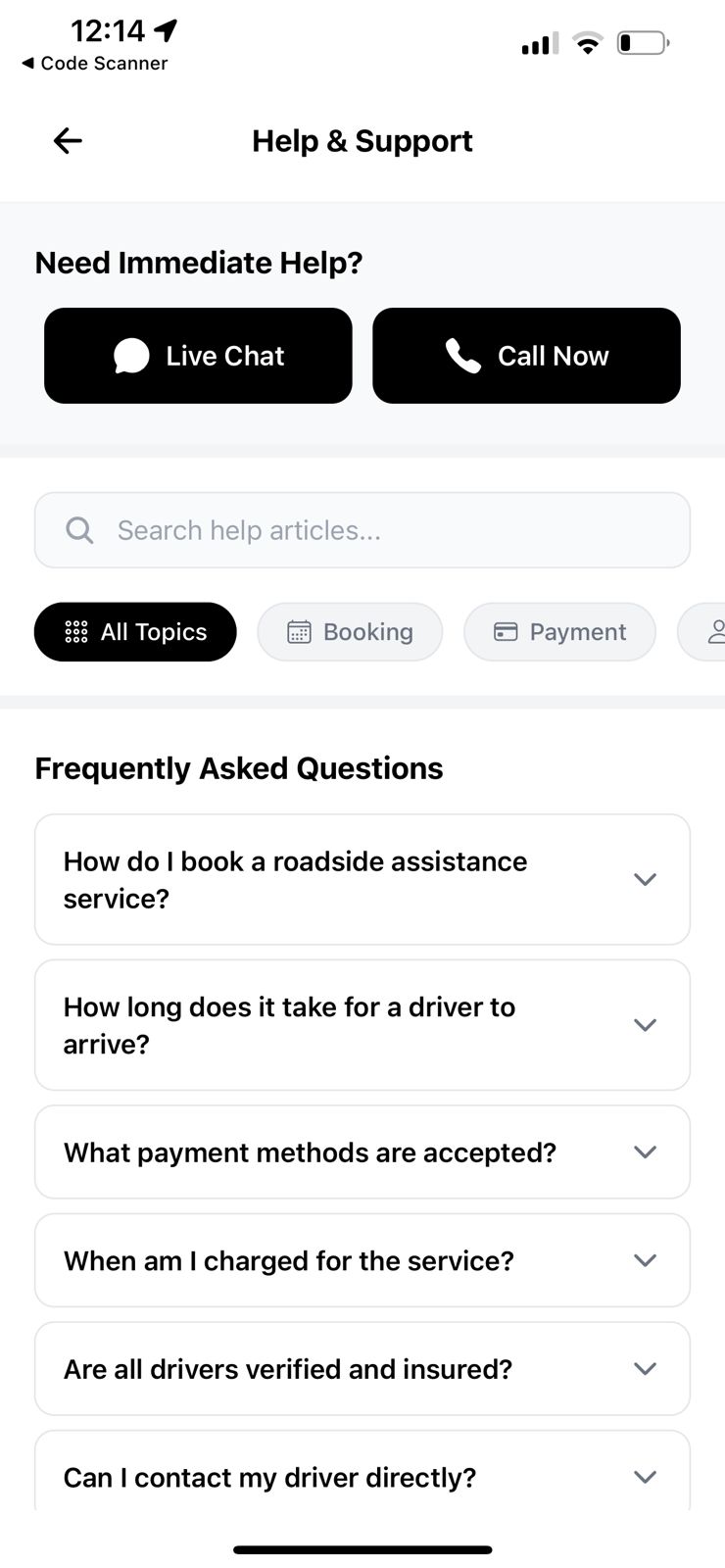Image resolution: width=725 pixels, height=1568 pixels.
Task: Select the All Topics filter chip
Action: [135, 632]
